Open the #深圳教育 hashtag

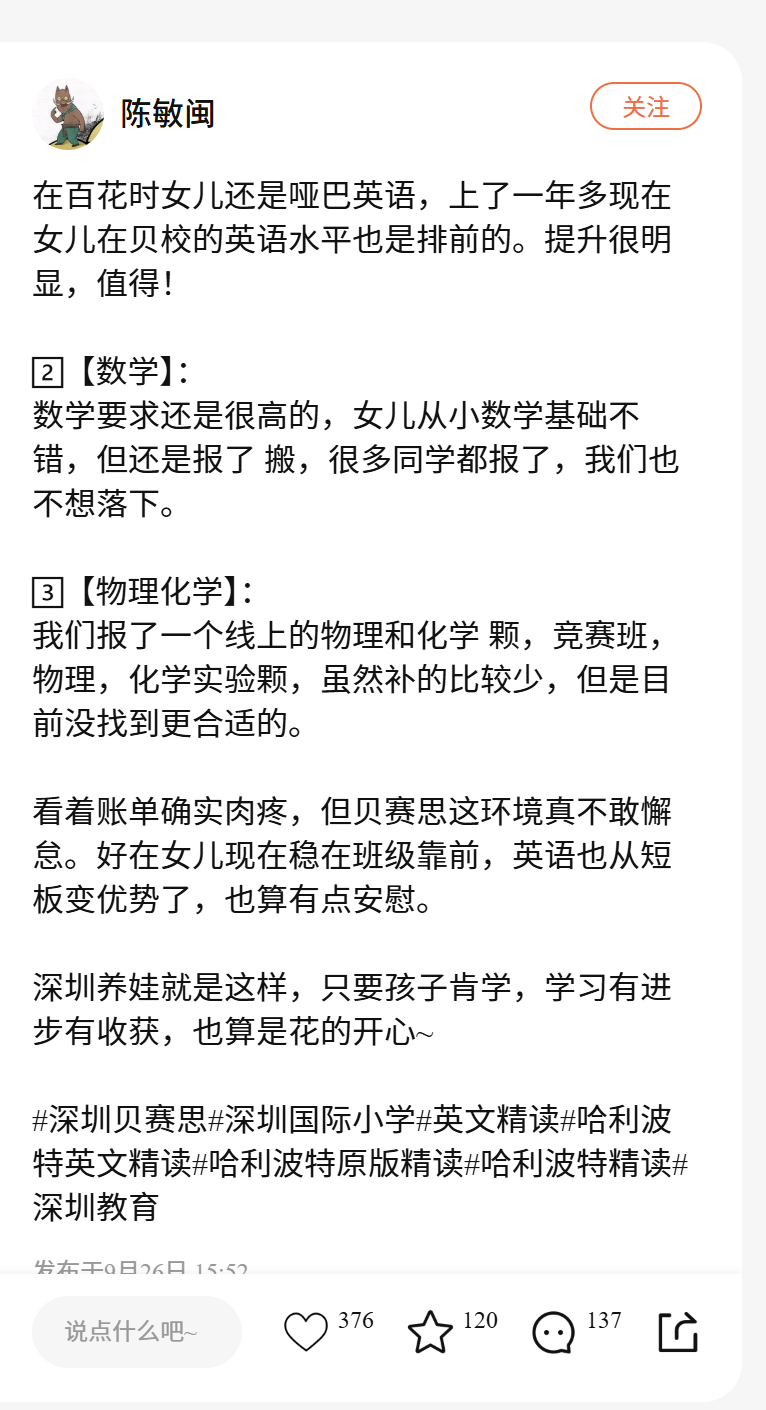[x=96, y=1206]
